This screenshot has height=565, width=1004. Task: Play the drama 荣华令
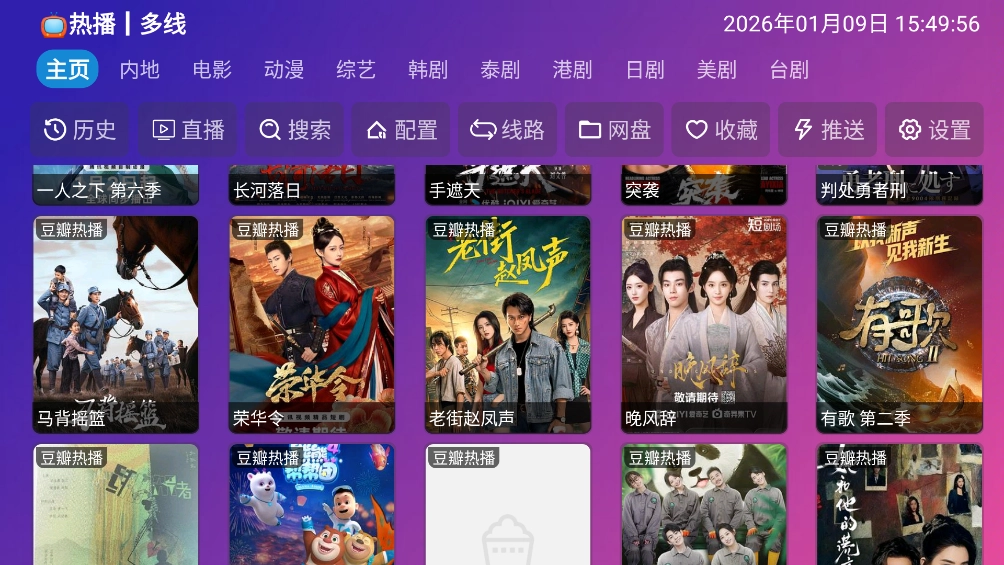pos(312,324)
